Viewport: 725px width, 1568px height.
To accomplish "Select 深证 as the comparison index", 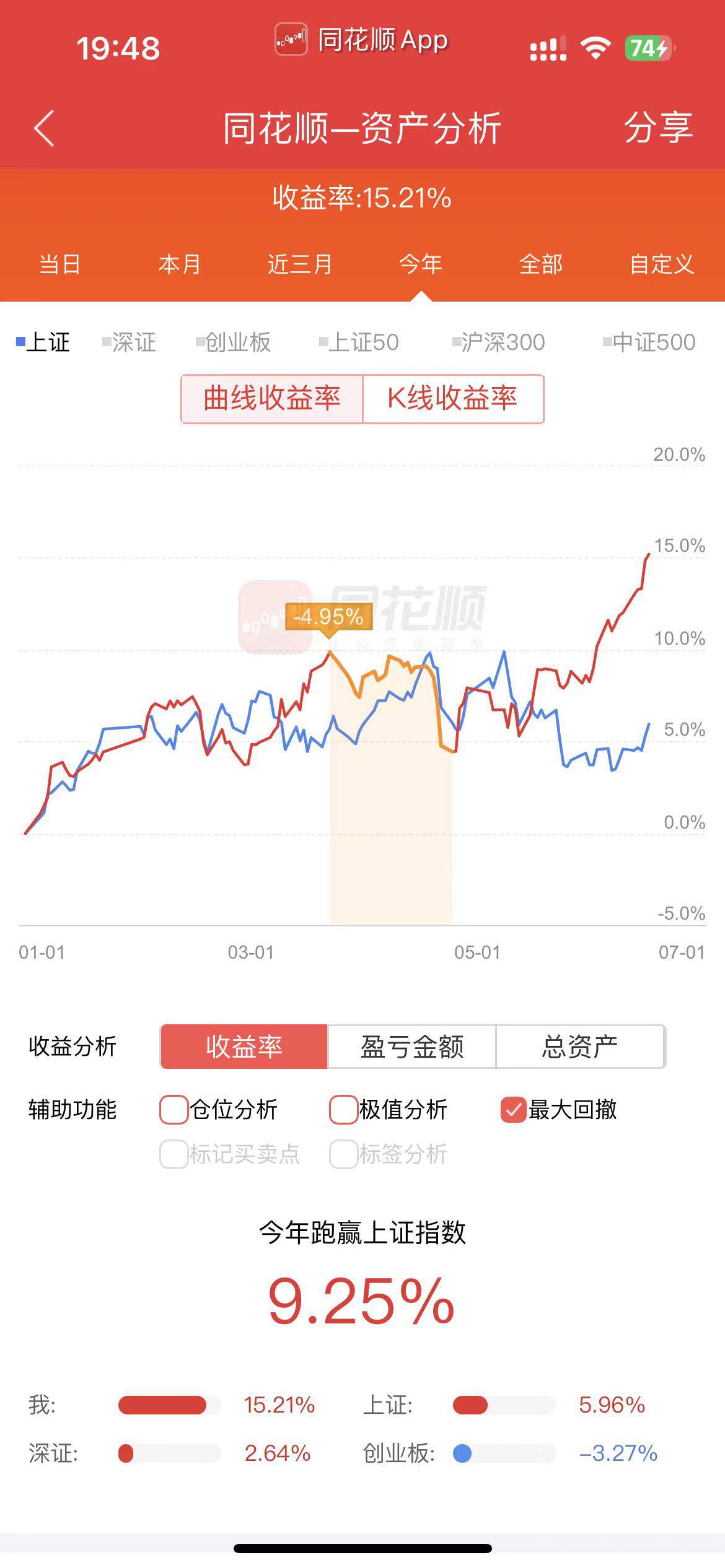I will click(x=130, y=342).
